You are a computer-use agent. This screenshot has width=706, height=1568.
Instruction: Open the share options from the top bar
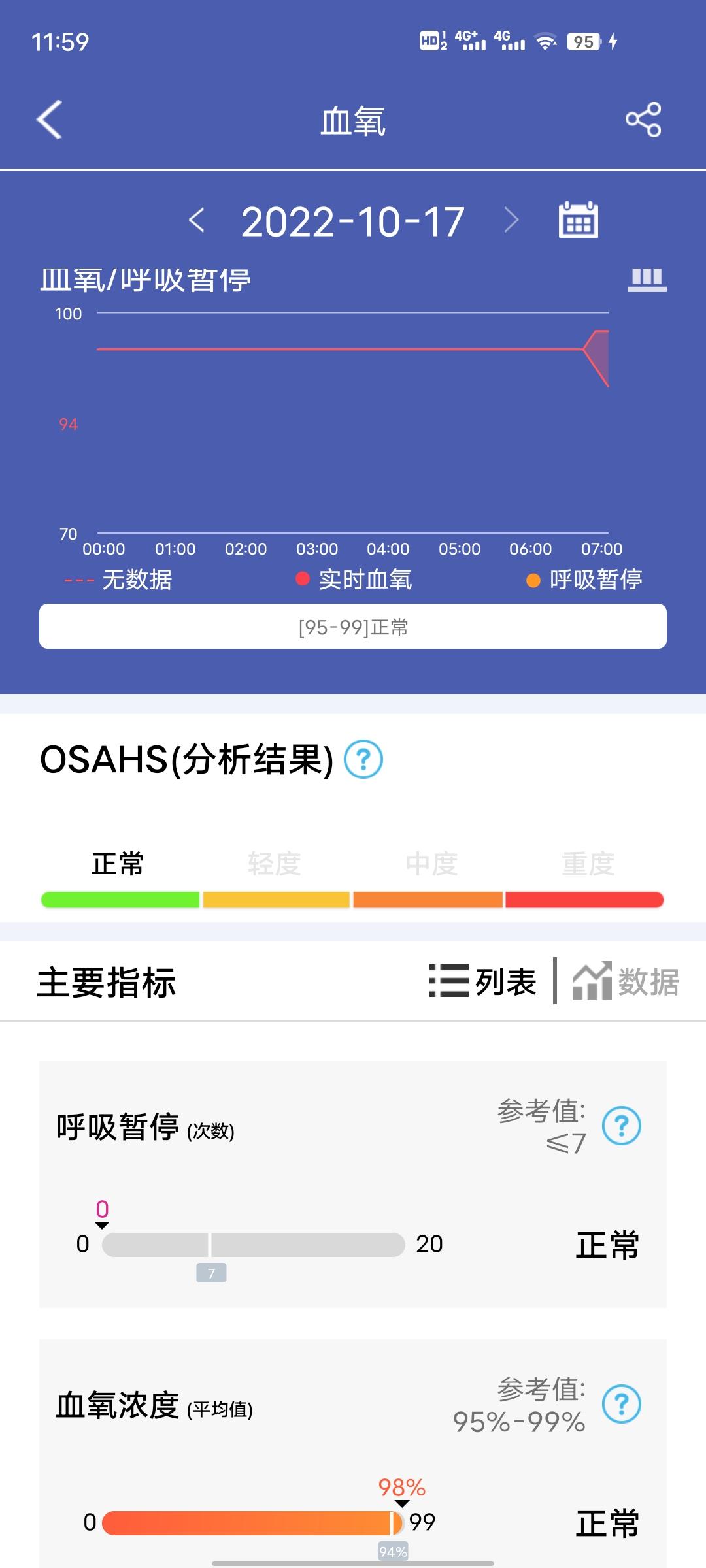coord(644,120)
